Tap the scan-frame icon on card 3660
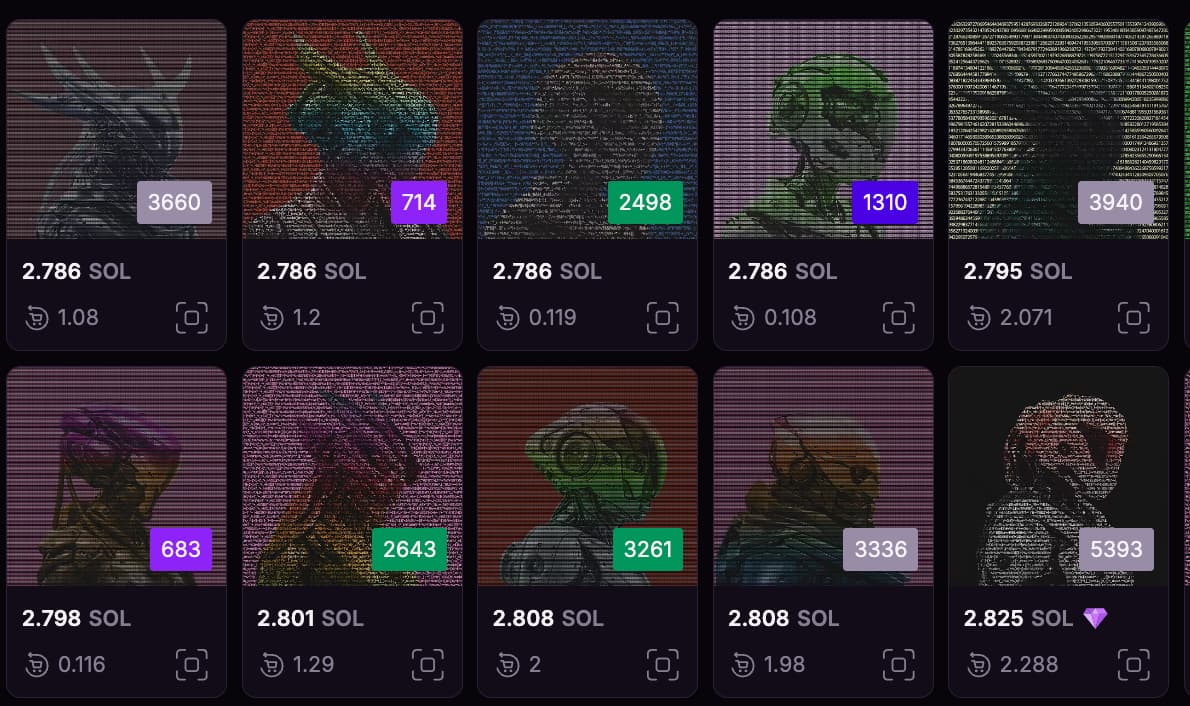Image resolution: width=1190 pixels, height=706 pixels. [x=192, y=318]
